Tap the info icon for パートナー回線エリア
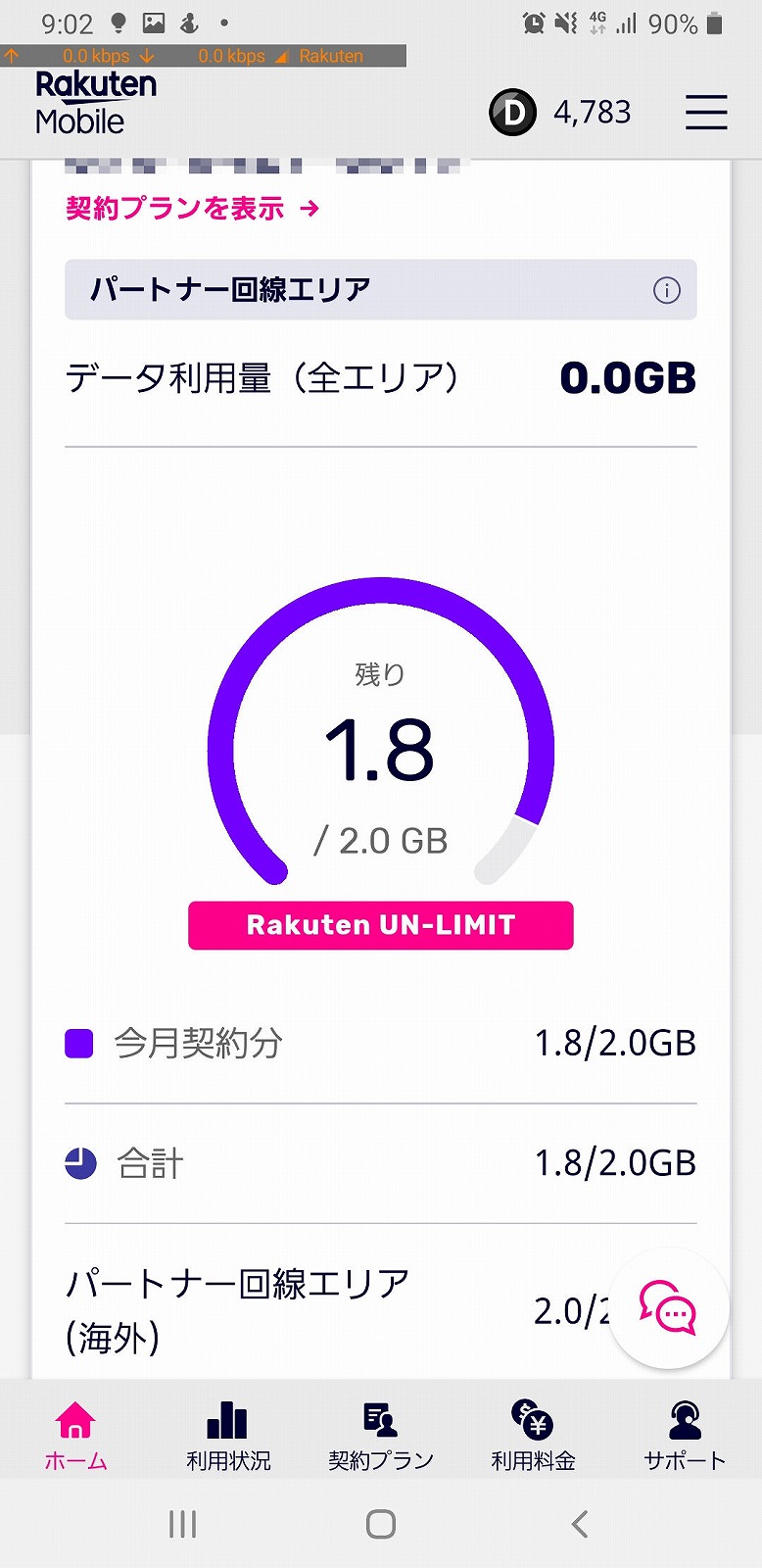Viewport: 762px width, 1568px height. pyautogui.click(x=666, y=290)
